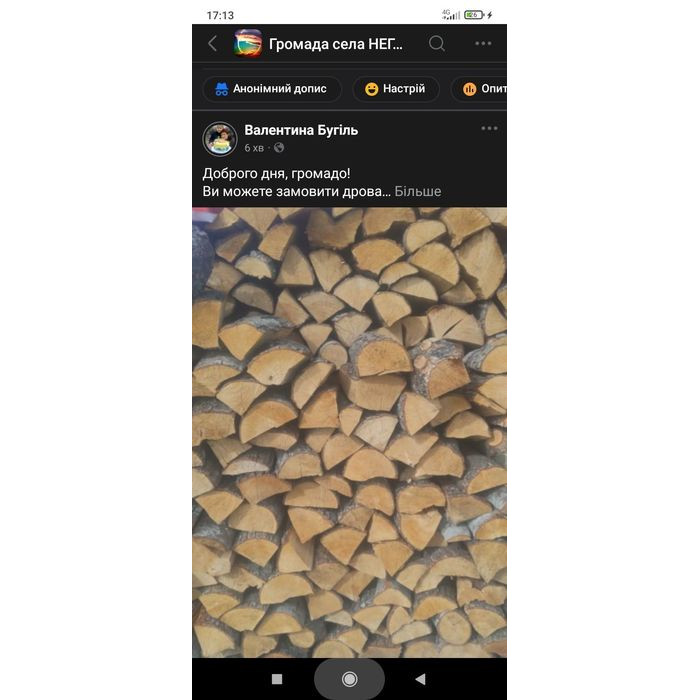Image resolution: width=700 pixels, height=700 pixels.
Task: Open system recent apps
Action: click(x=277, y=679)
